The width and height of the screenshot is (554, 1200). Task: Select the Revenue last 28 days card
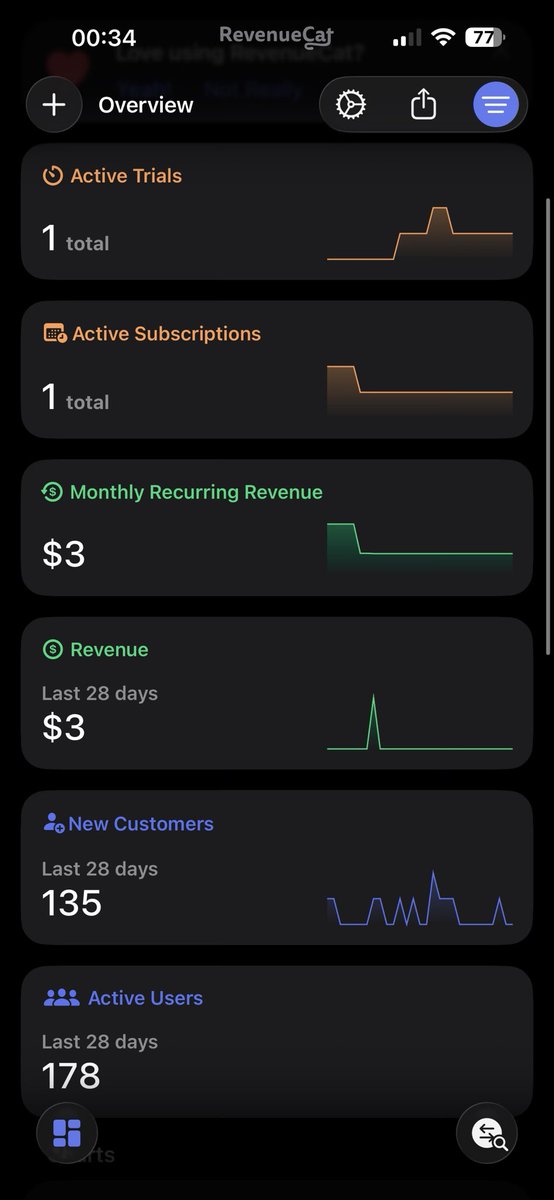[277, 693]
